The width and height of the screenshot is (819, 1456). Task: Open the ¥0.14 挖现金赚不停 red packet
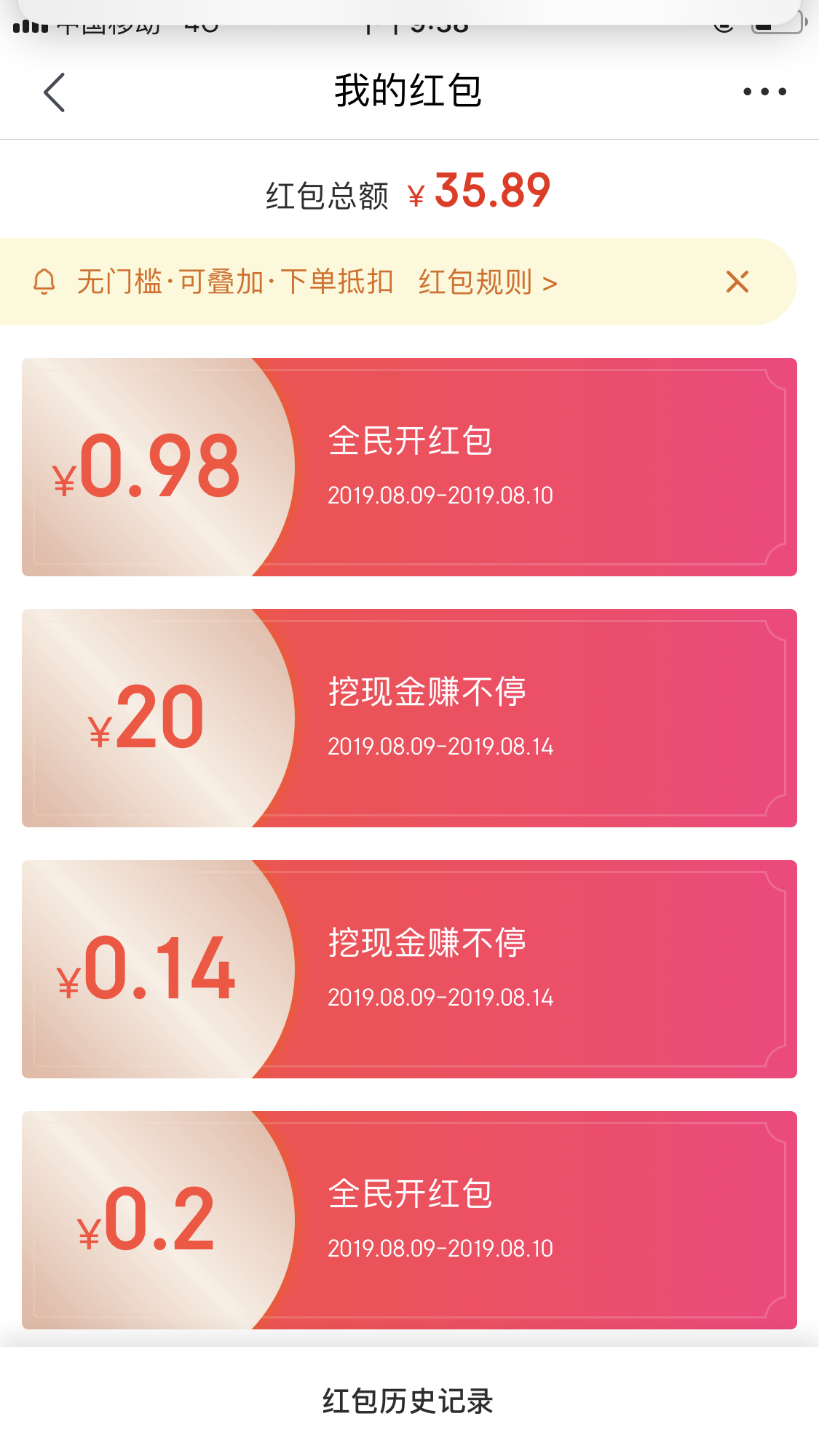point(409,969)
